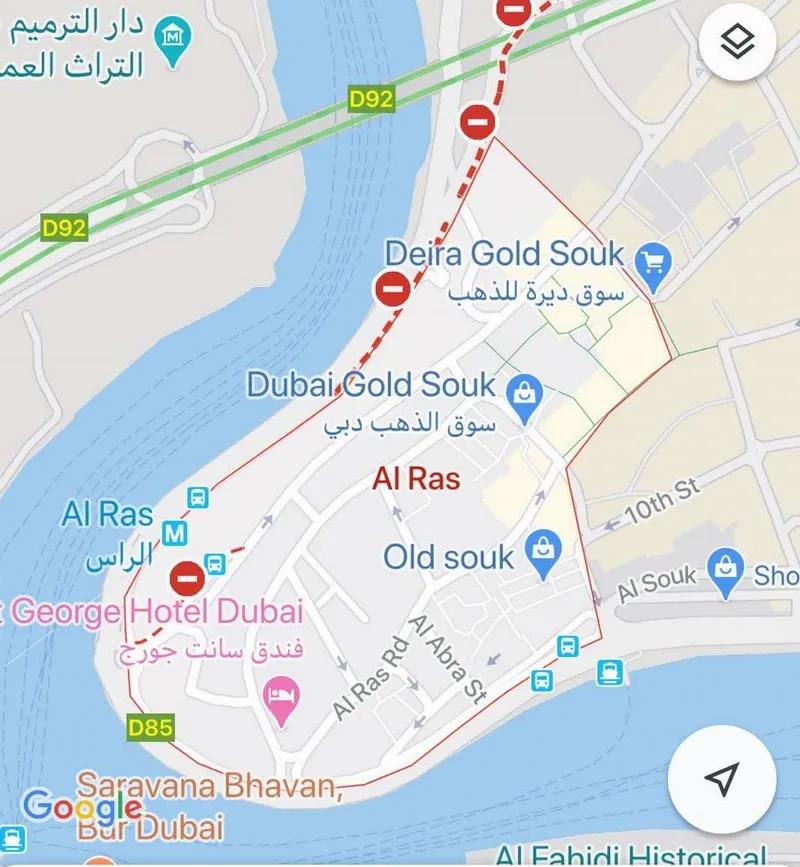Open the Al Souk shopping marker
800x867 pixels.
click(723, 570)
